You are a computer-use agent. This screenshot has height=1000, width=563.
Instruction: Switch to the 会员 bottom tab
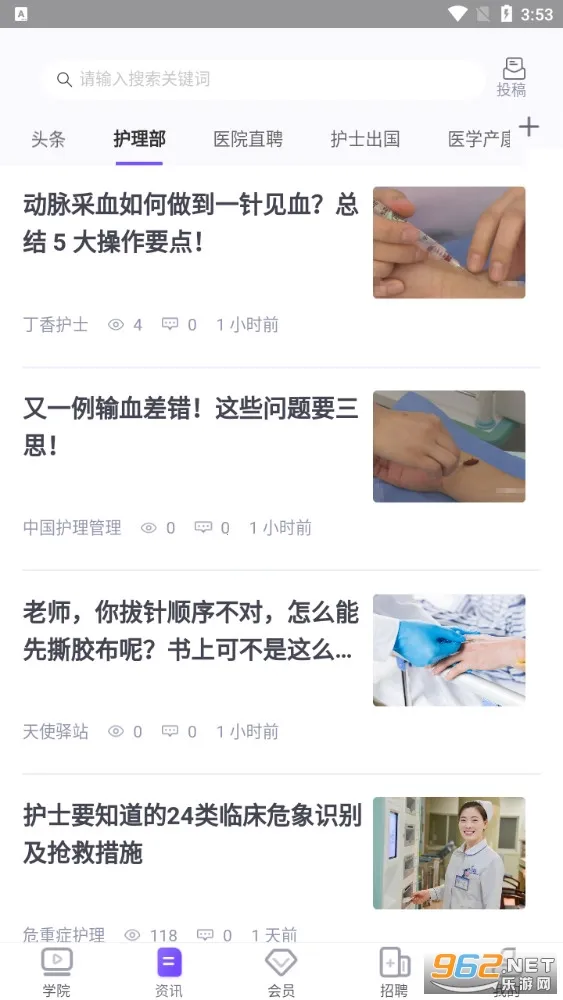point(281,972)
